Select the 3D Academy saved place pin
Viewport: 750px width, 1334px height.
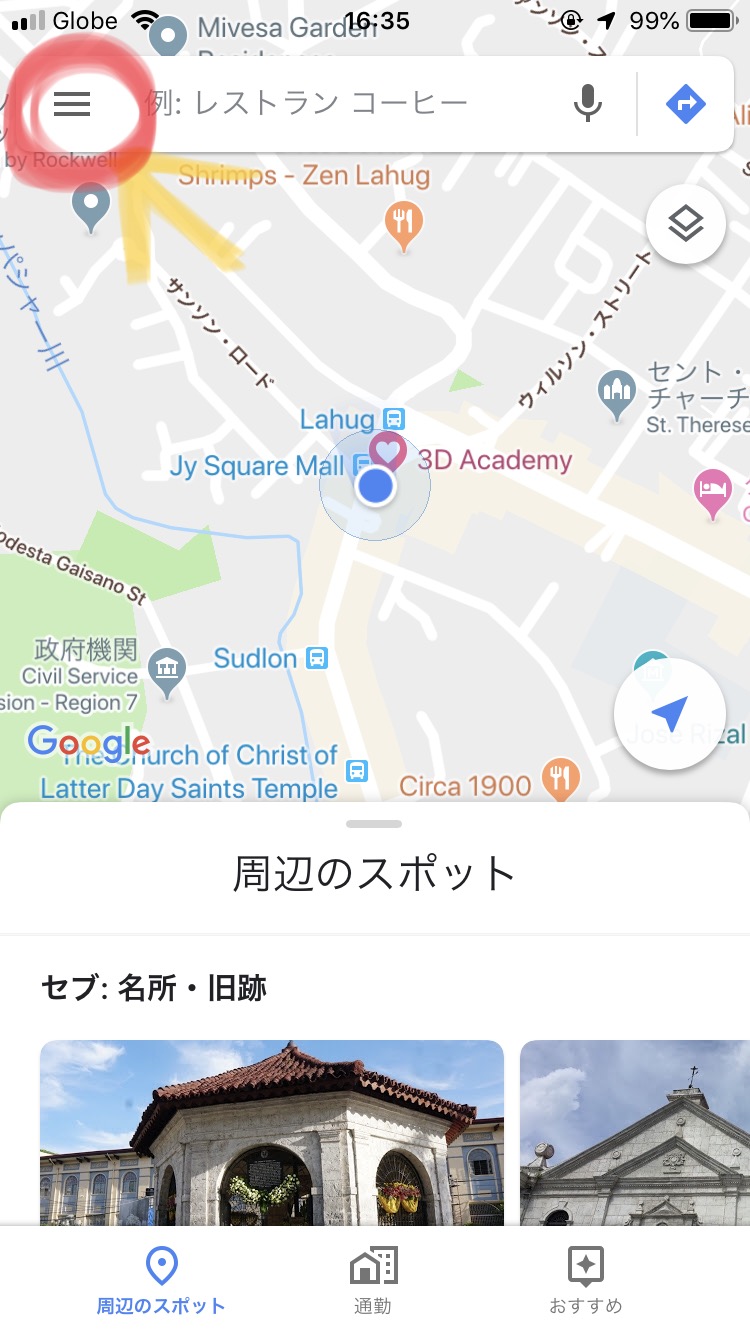click(x=388, y=450)
